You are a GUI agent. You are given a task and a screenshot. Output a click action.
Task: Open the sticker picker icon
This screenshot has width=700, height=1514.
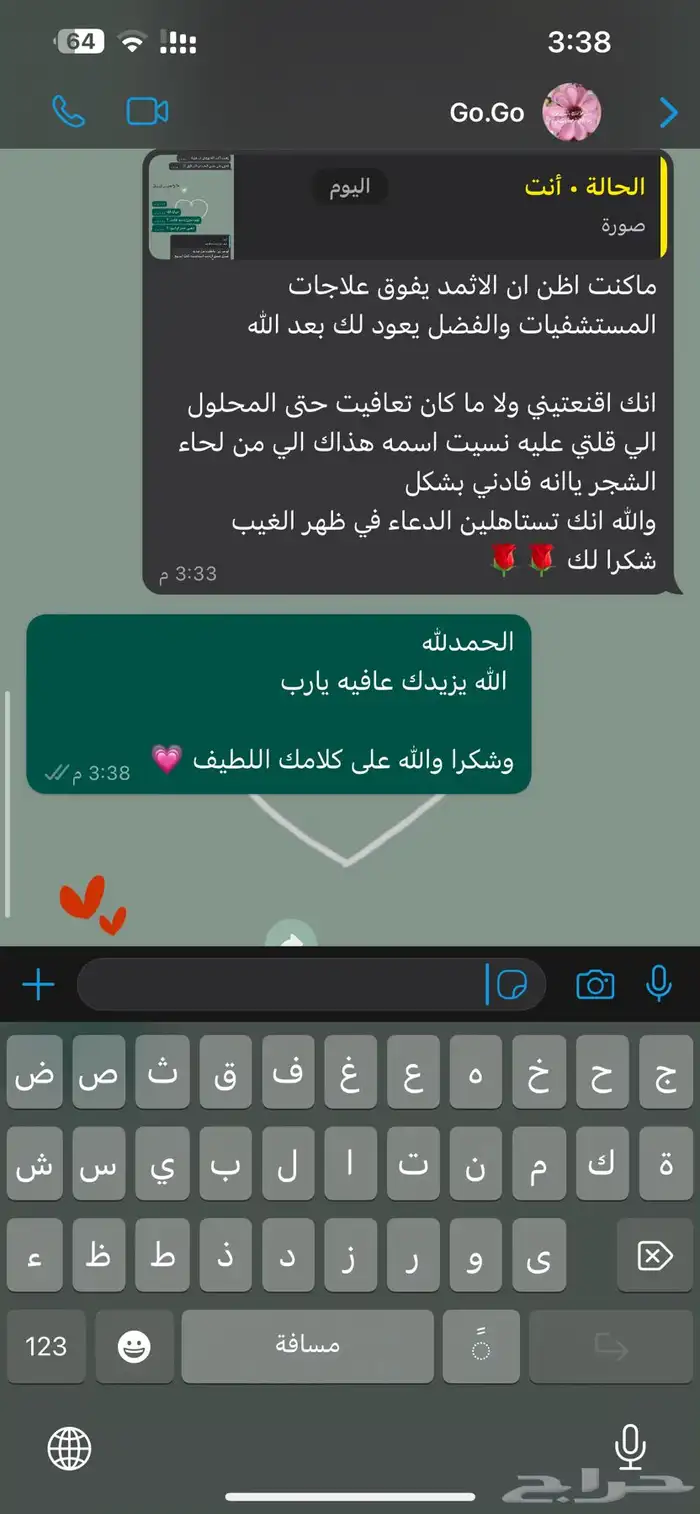pos(512,986)
